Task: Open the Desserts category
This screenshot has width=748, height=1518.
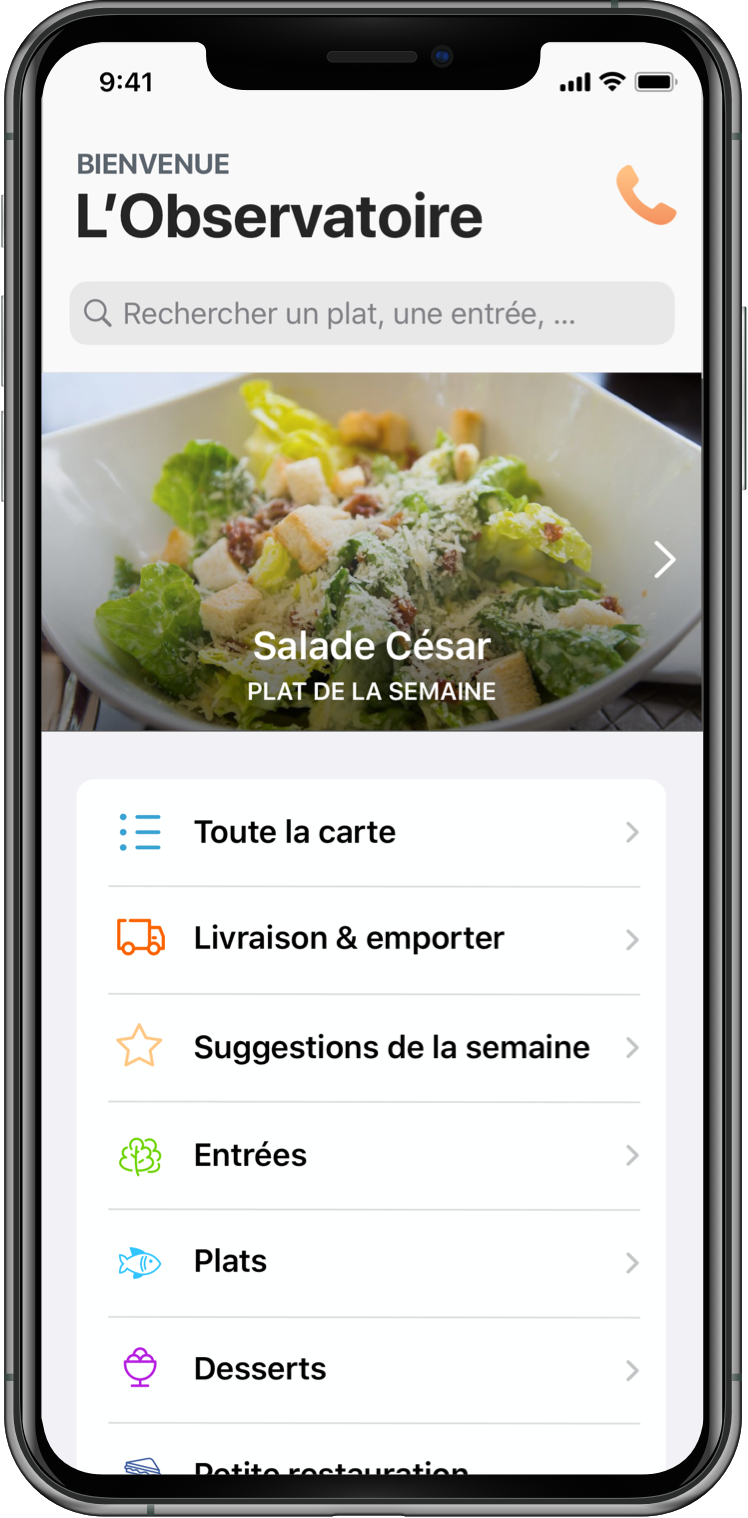Action: (x=372, y=1369)
